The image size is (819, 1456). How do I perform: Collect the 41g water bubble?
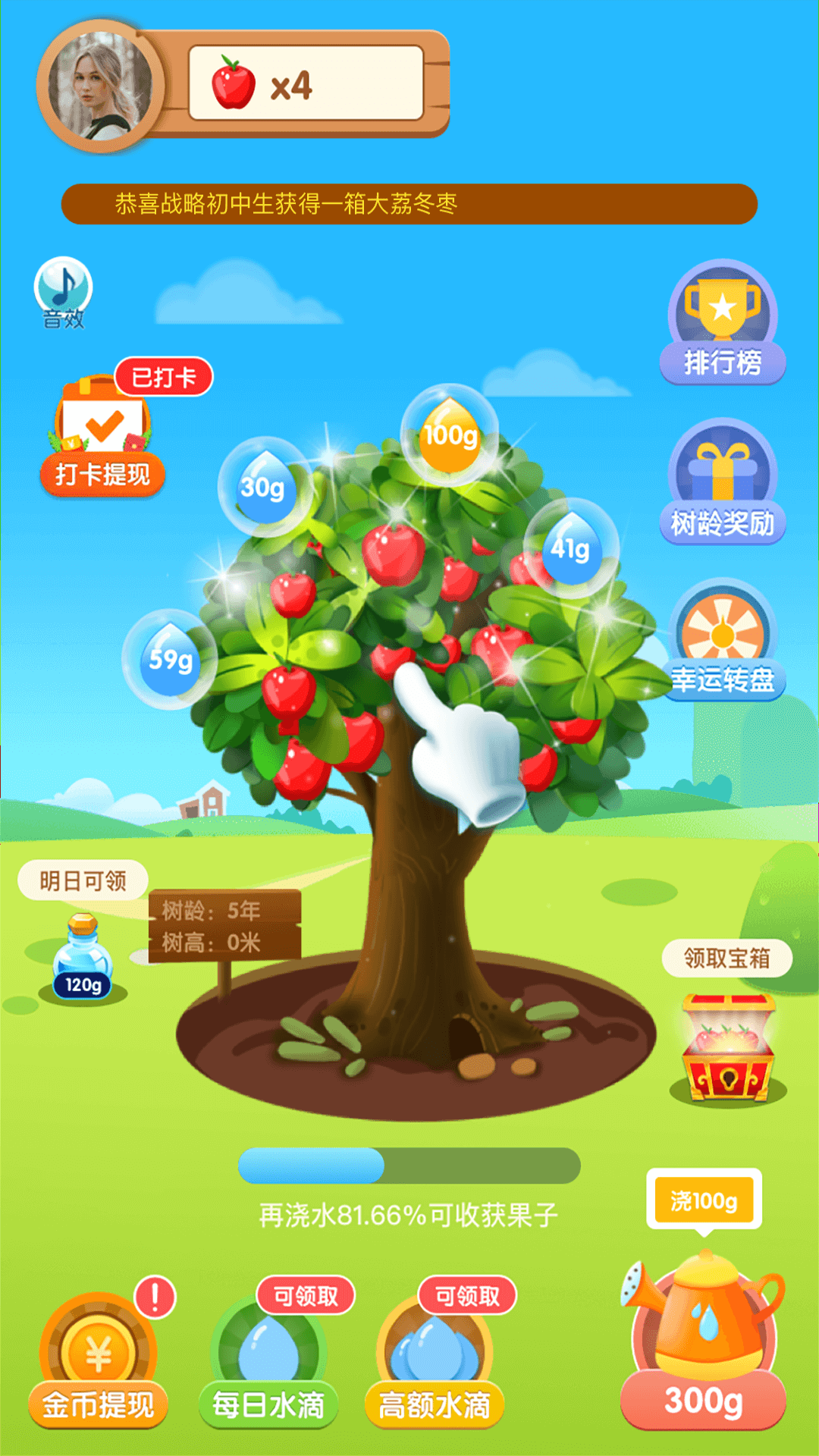click(571, 548)
